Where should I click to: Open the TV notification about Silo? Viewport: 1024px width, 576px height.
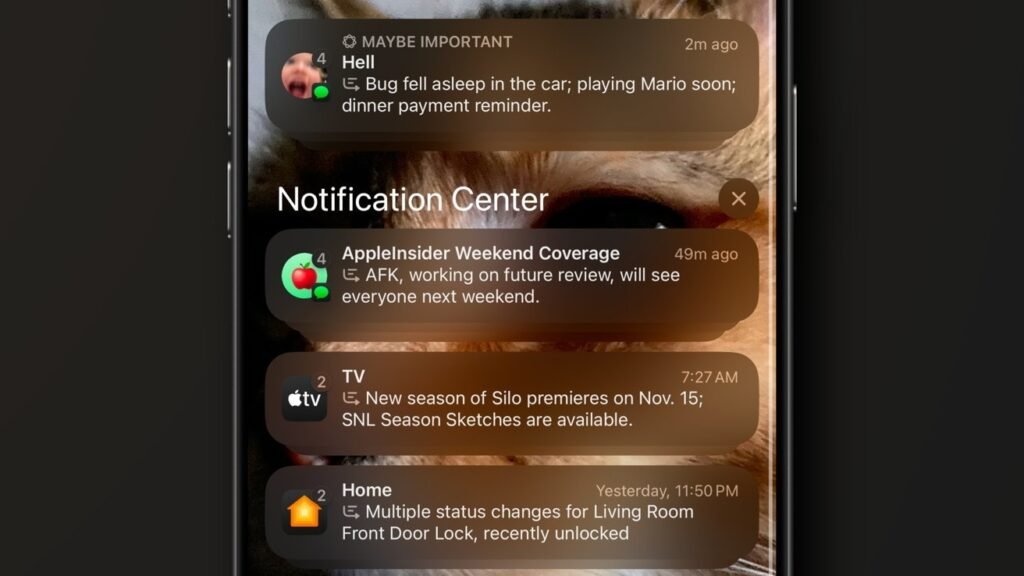[512, 398]
